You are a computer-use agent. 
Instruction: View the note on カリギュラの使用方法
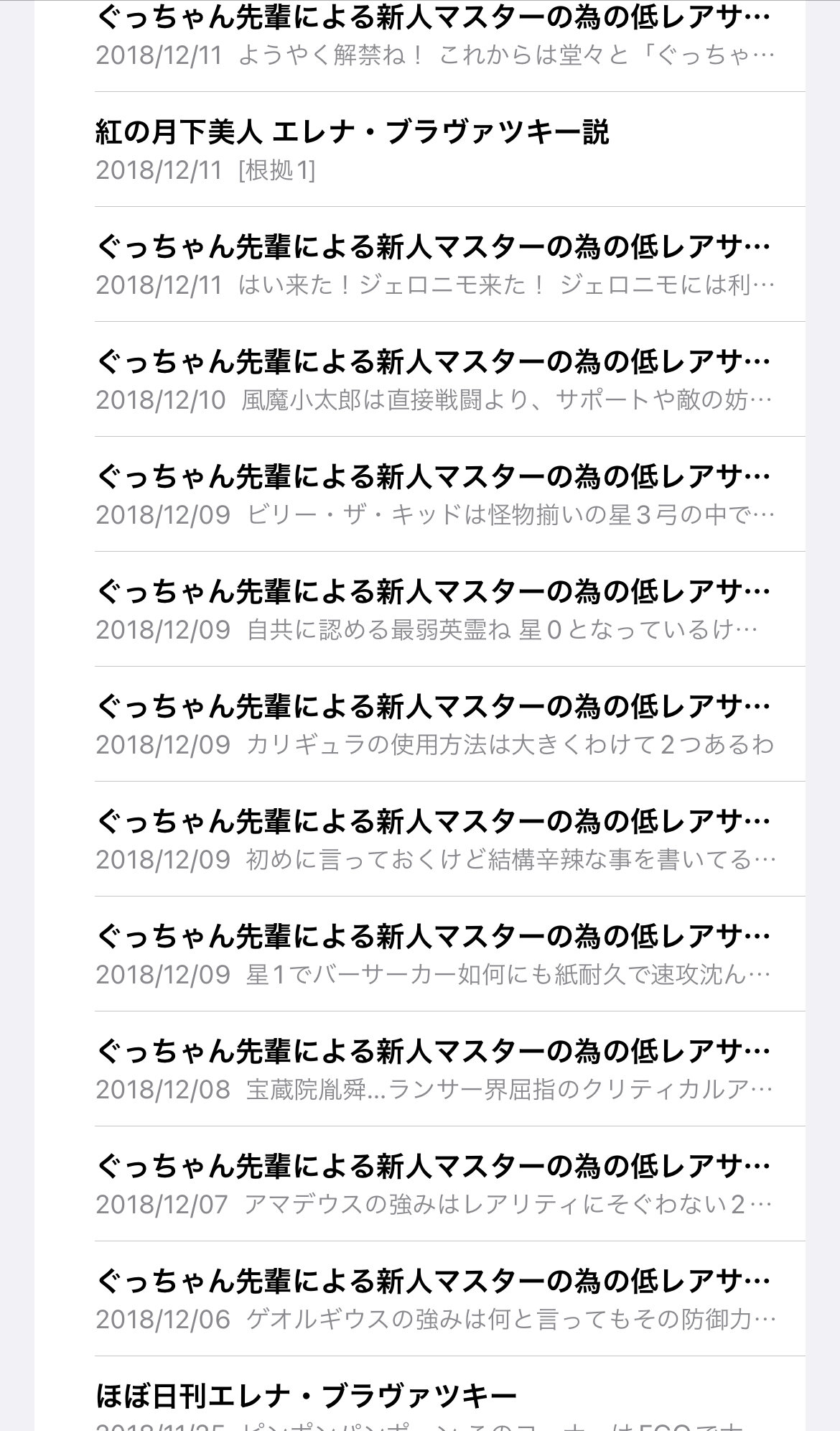pyautogui.click(x=434, y=724)
